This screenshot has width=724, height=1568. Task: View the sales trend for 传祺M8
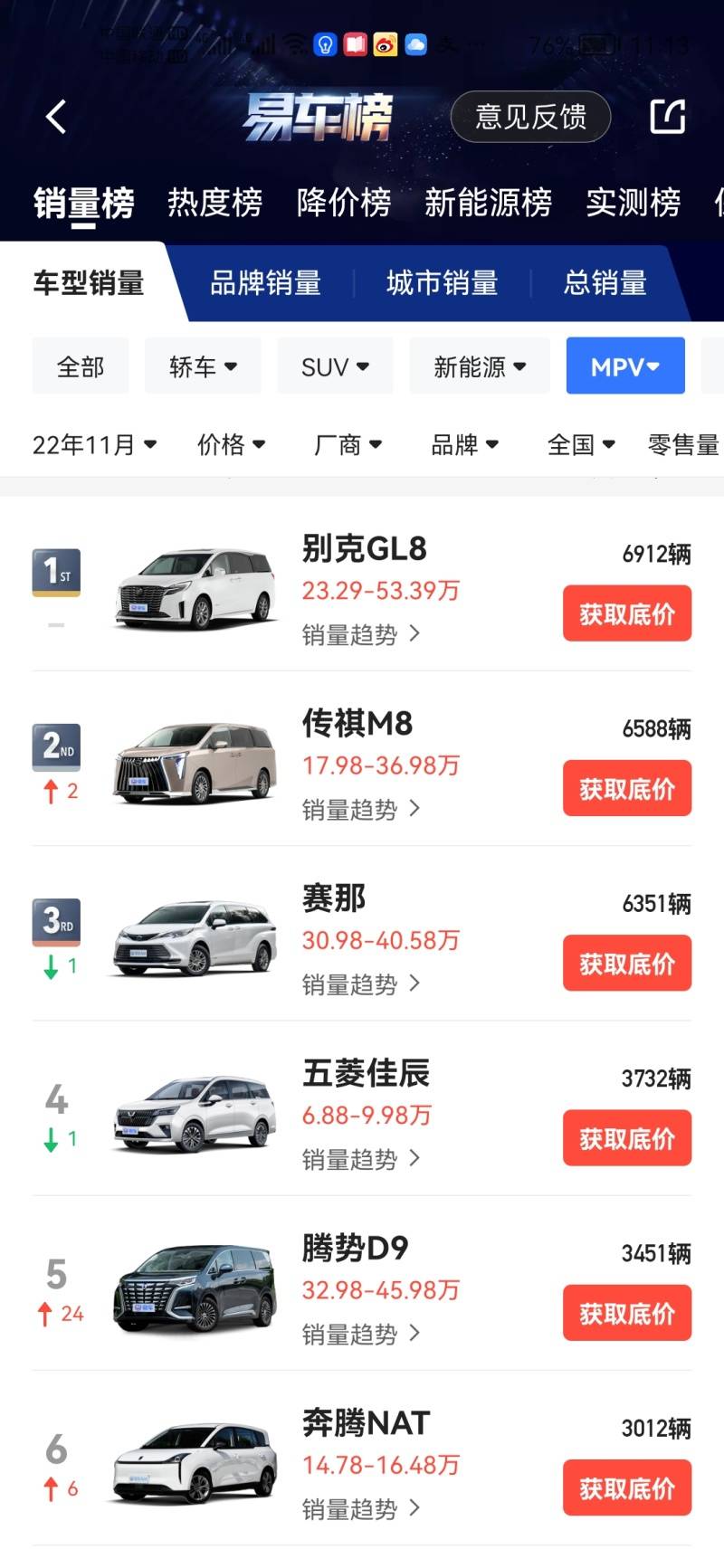[x=360, y=809]
